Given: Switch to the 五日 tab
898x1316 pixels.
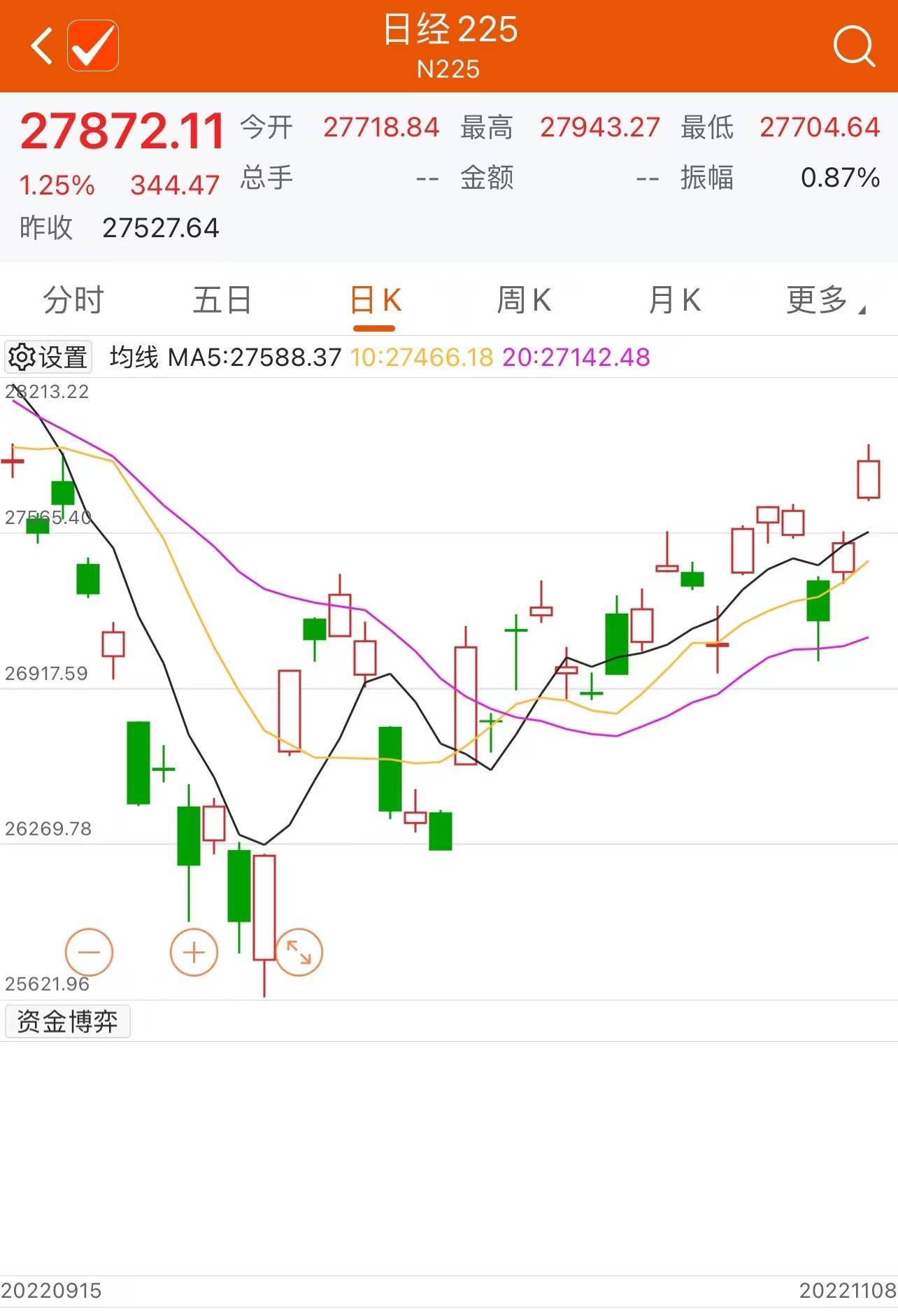Looking at the screenshot, I should pos(224,301).
